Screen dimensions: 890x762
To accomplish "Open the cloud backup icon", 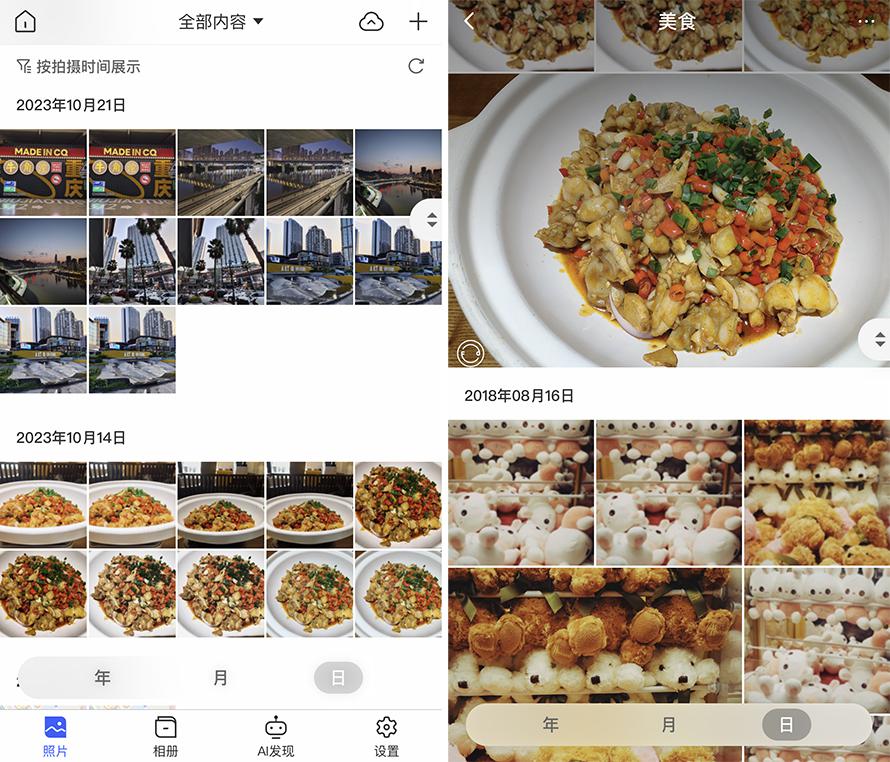I will pos(371,22).
